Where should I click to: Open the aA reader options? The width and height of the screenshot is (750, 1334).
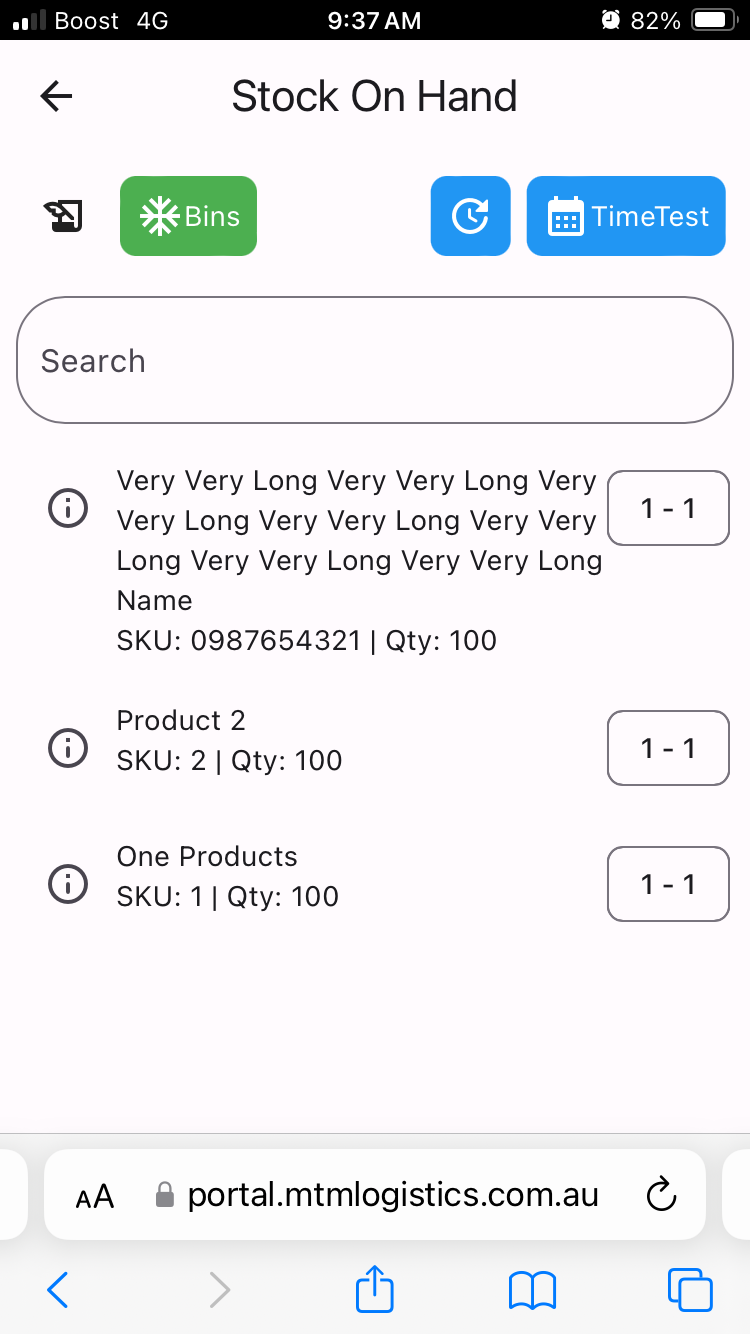click(x=95, y=1196)
